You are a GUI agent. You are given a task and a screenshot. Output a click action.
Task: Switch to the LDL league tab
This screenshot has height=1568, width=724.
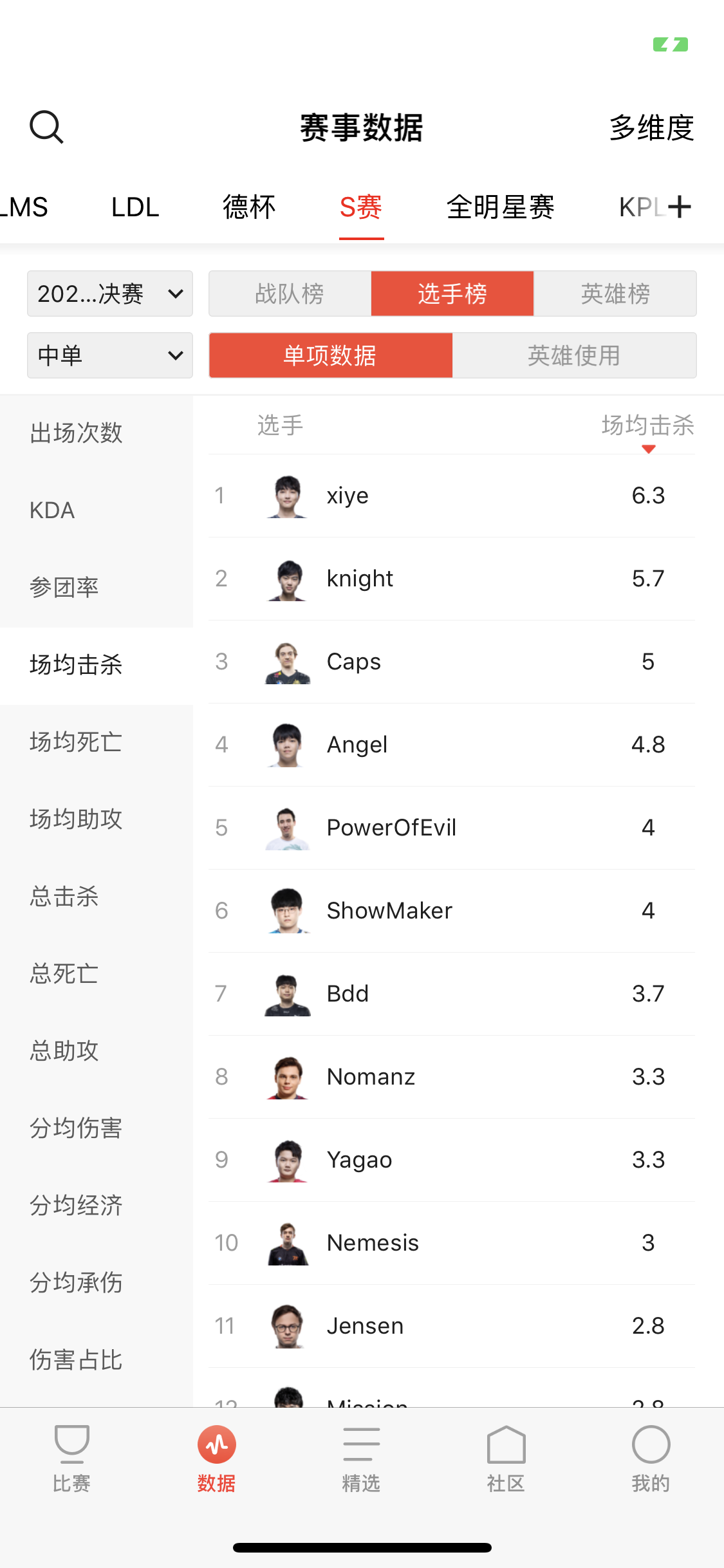coord(135,207)
